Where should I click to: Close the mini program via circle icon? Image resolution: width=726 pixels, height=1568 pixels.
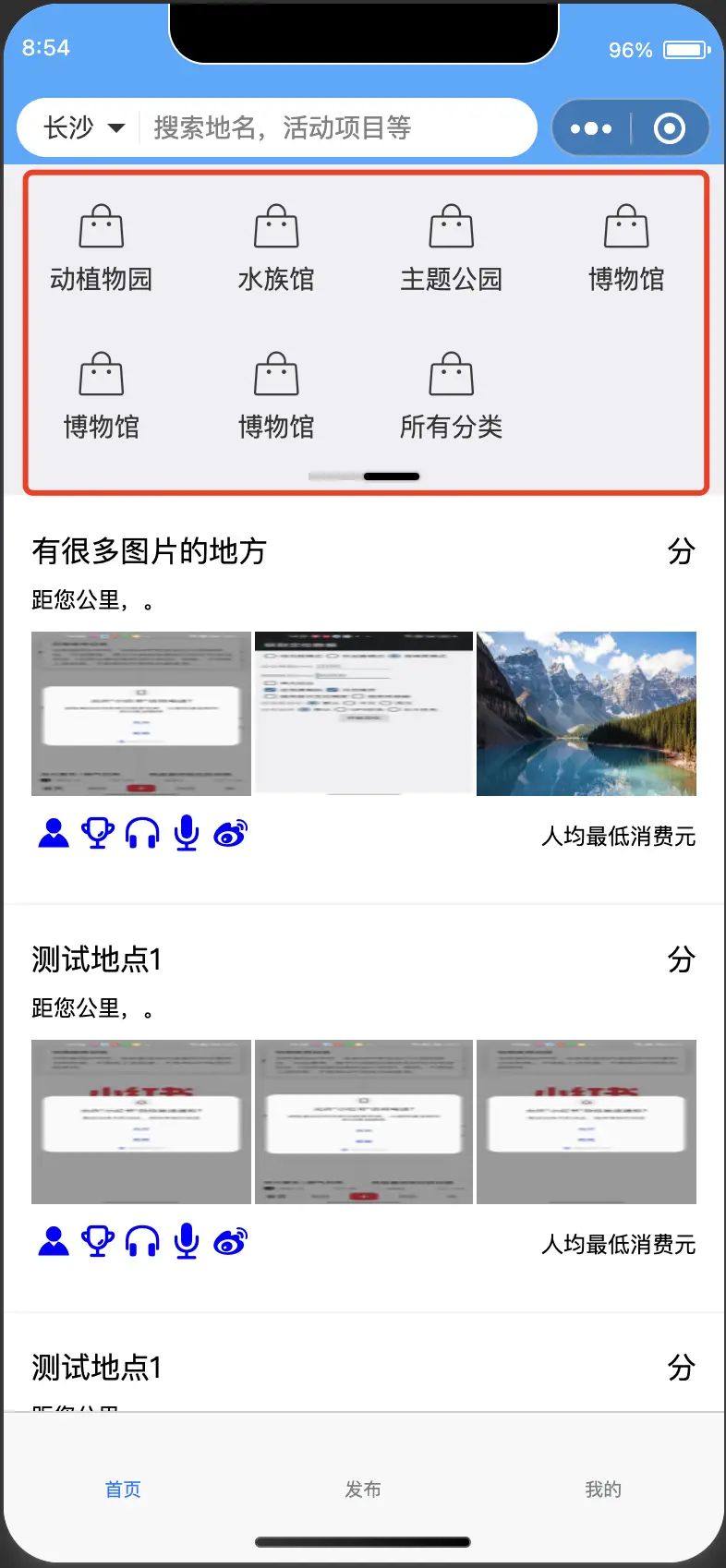[670, 128]
